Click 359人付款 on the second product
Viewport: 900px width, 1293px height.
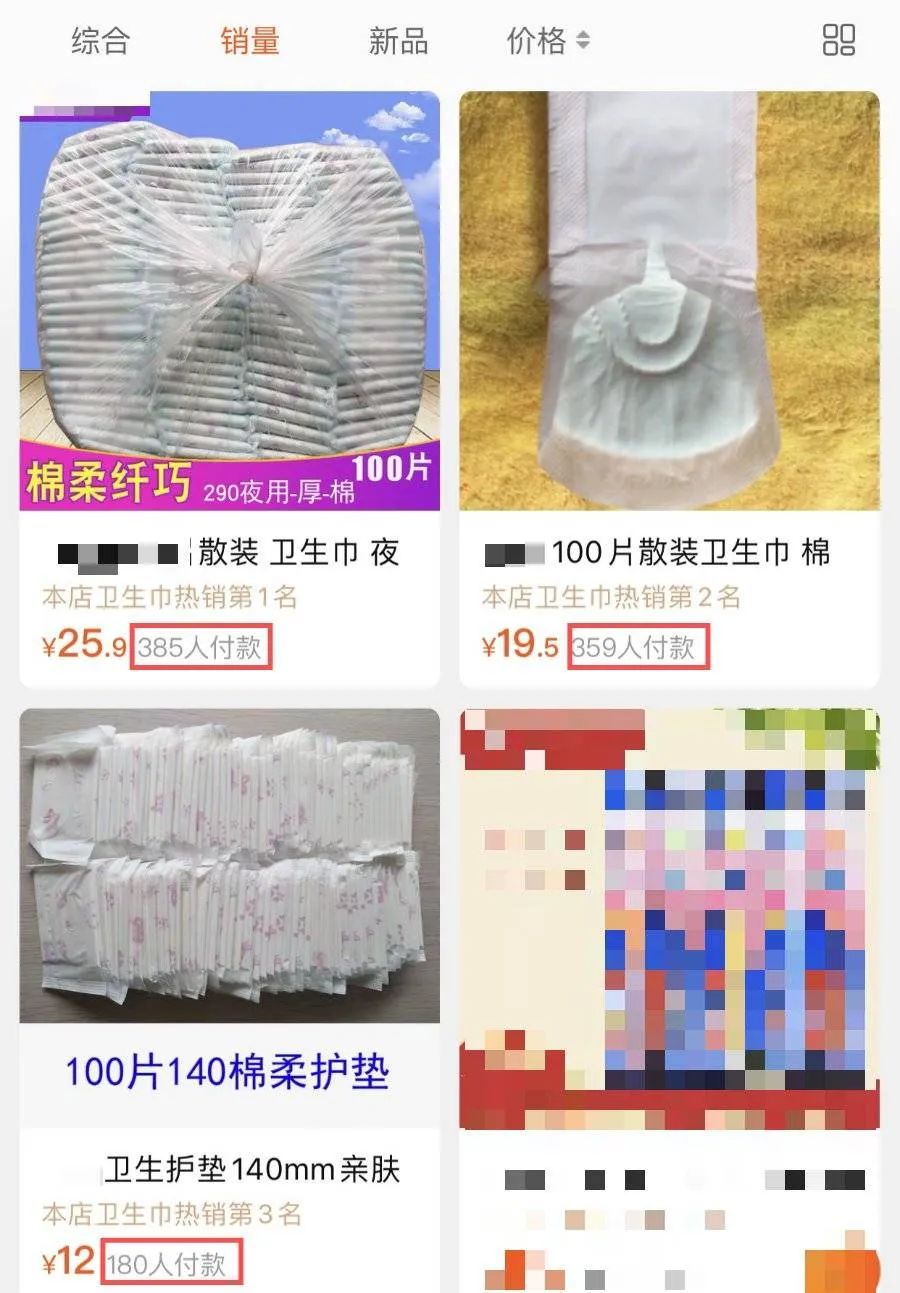pos(640,649)
